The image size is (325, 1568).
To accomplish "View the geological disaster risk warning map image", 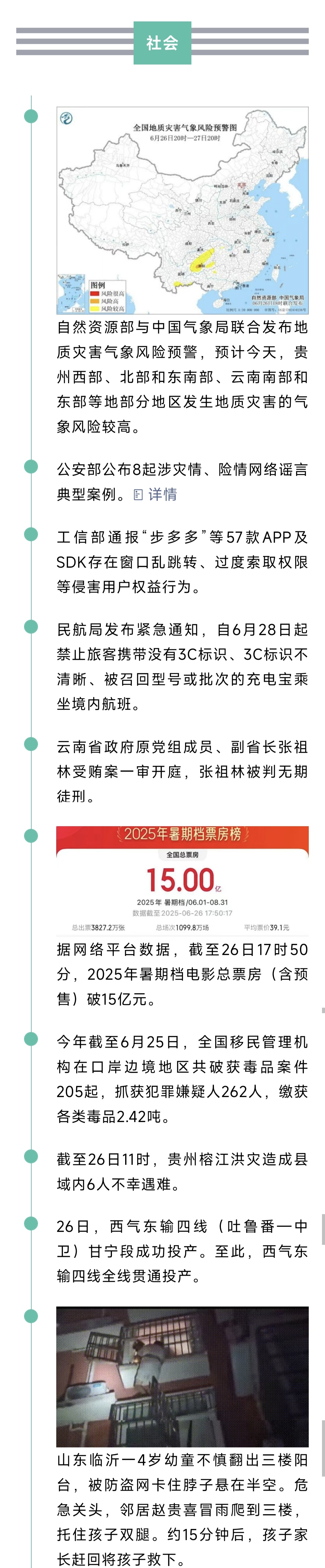I will pos(182,210).
